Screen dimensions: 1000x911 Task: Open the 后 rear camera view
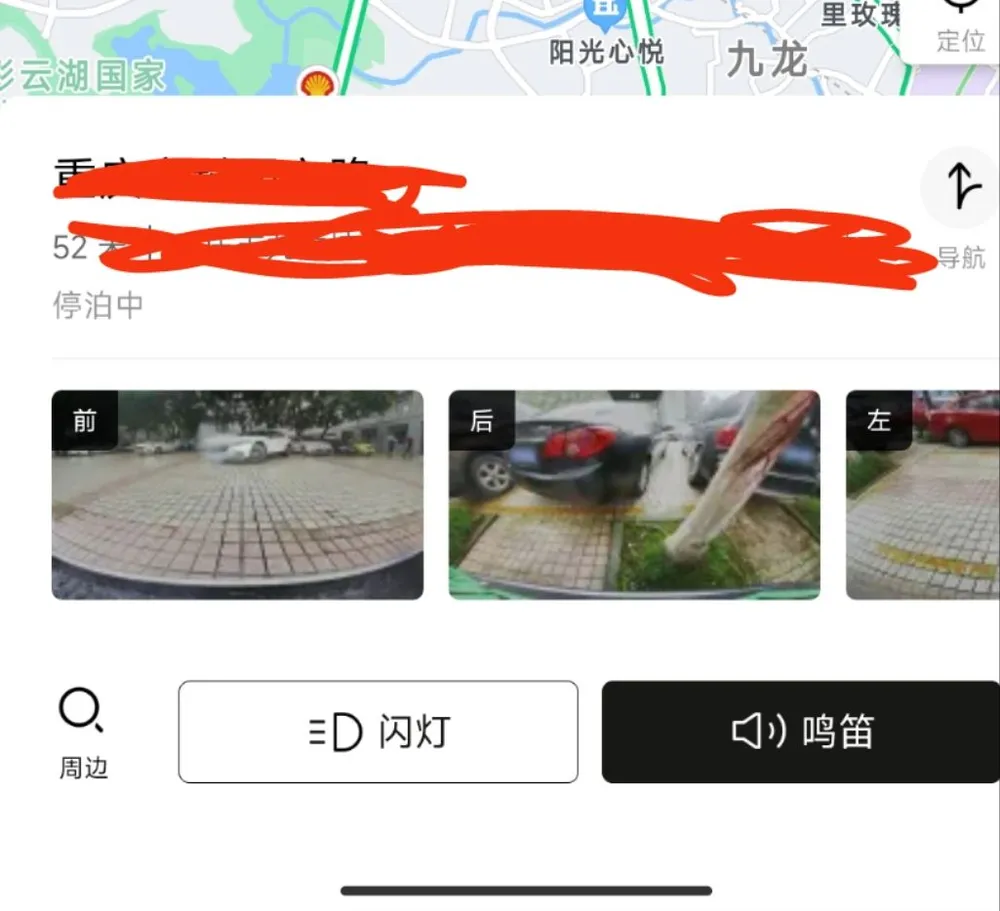click(634, 495)
